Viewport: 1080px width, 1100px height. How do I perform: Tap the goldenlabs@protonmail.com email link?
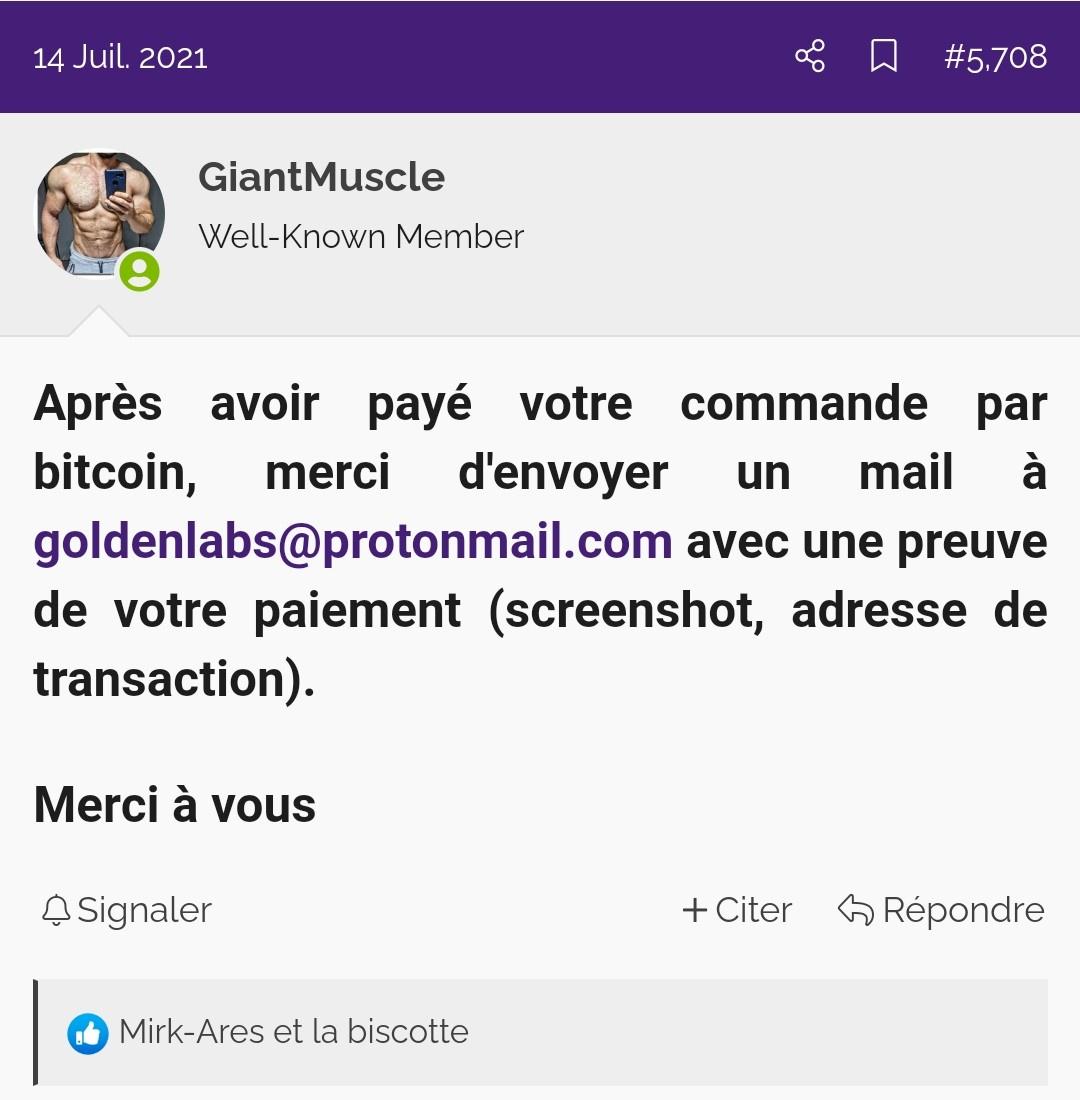coord(352,541)
